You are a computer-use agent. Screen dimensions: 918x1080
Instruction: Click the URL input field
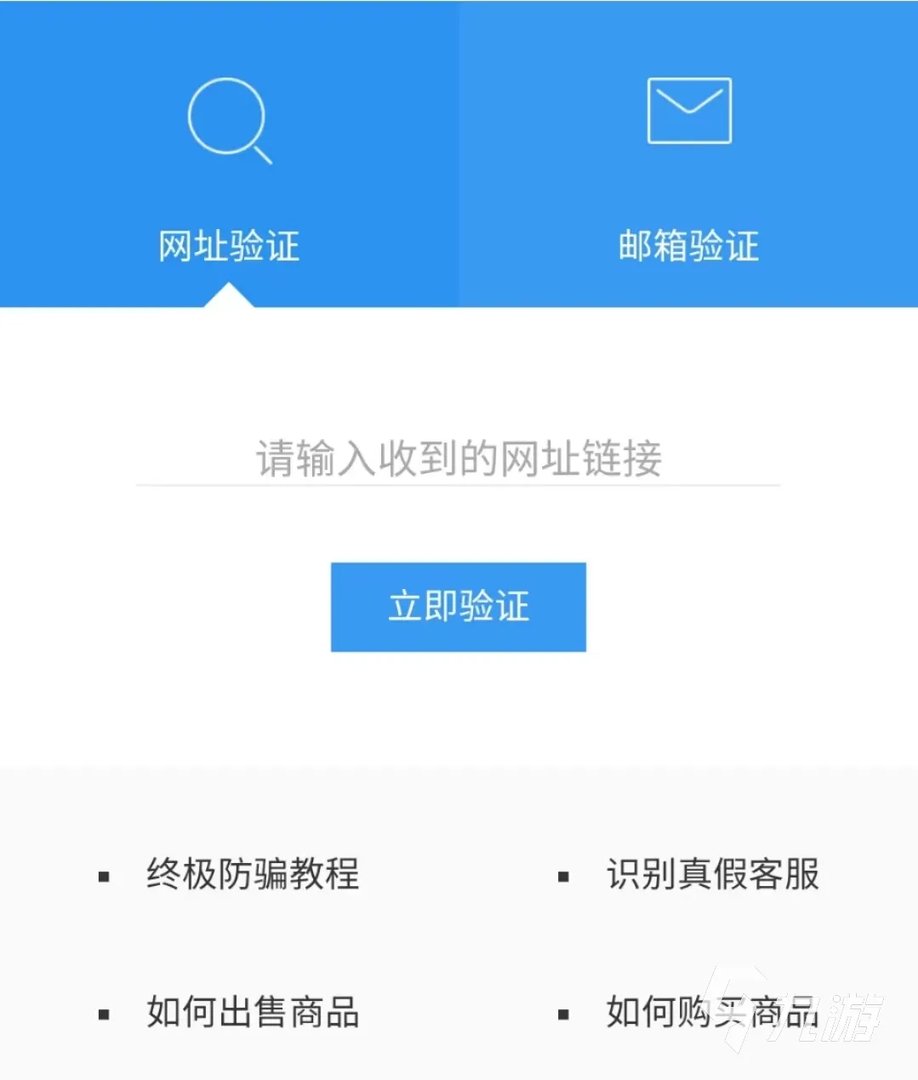tap(458, 460)
